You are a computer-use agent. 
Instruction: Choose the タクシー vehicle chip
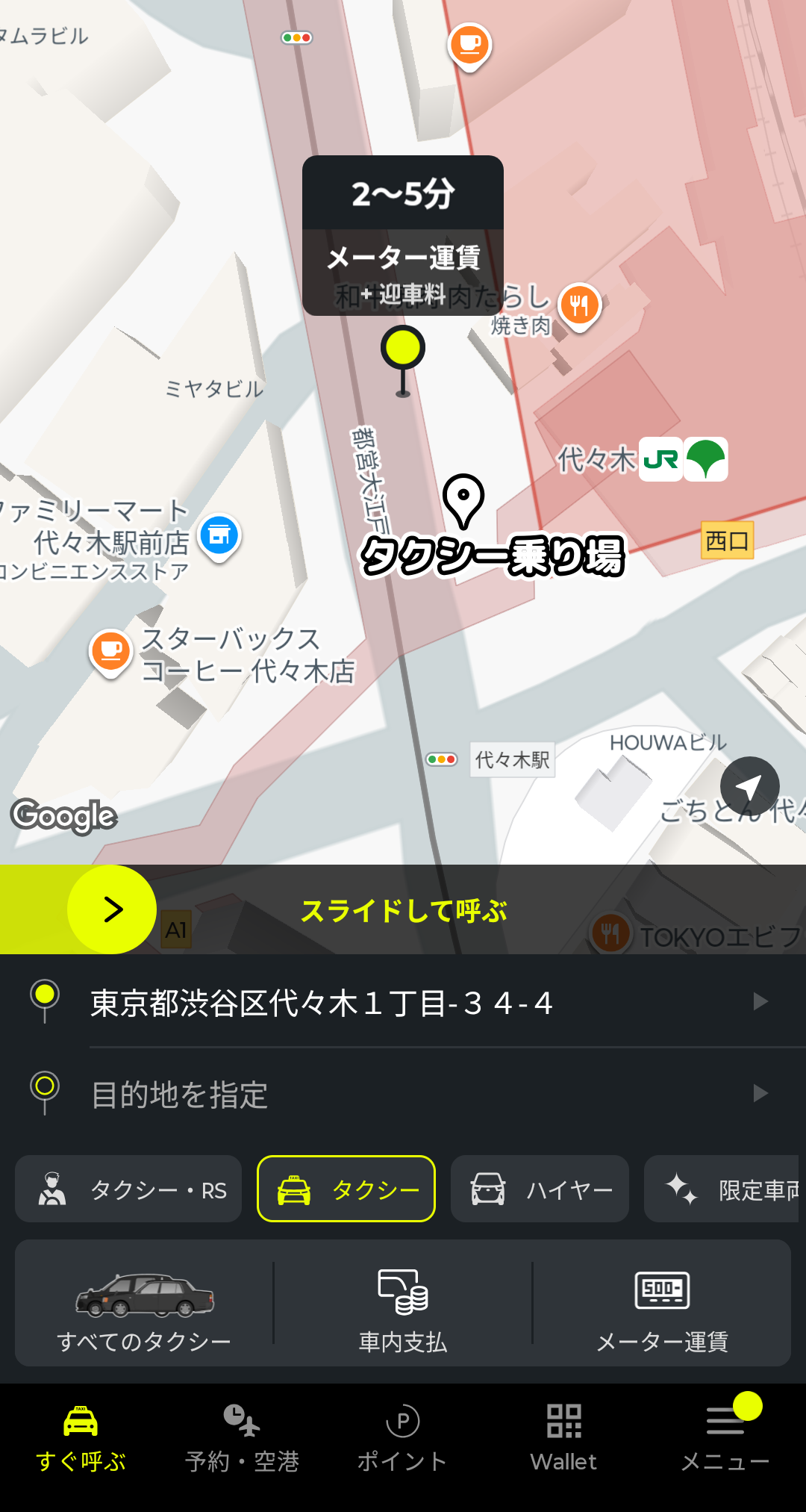346,1189
